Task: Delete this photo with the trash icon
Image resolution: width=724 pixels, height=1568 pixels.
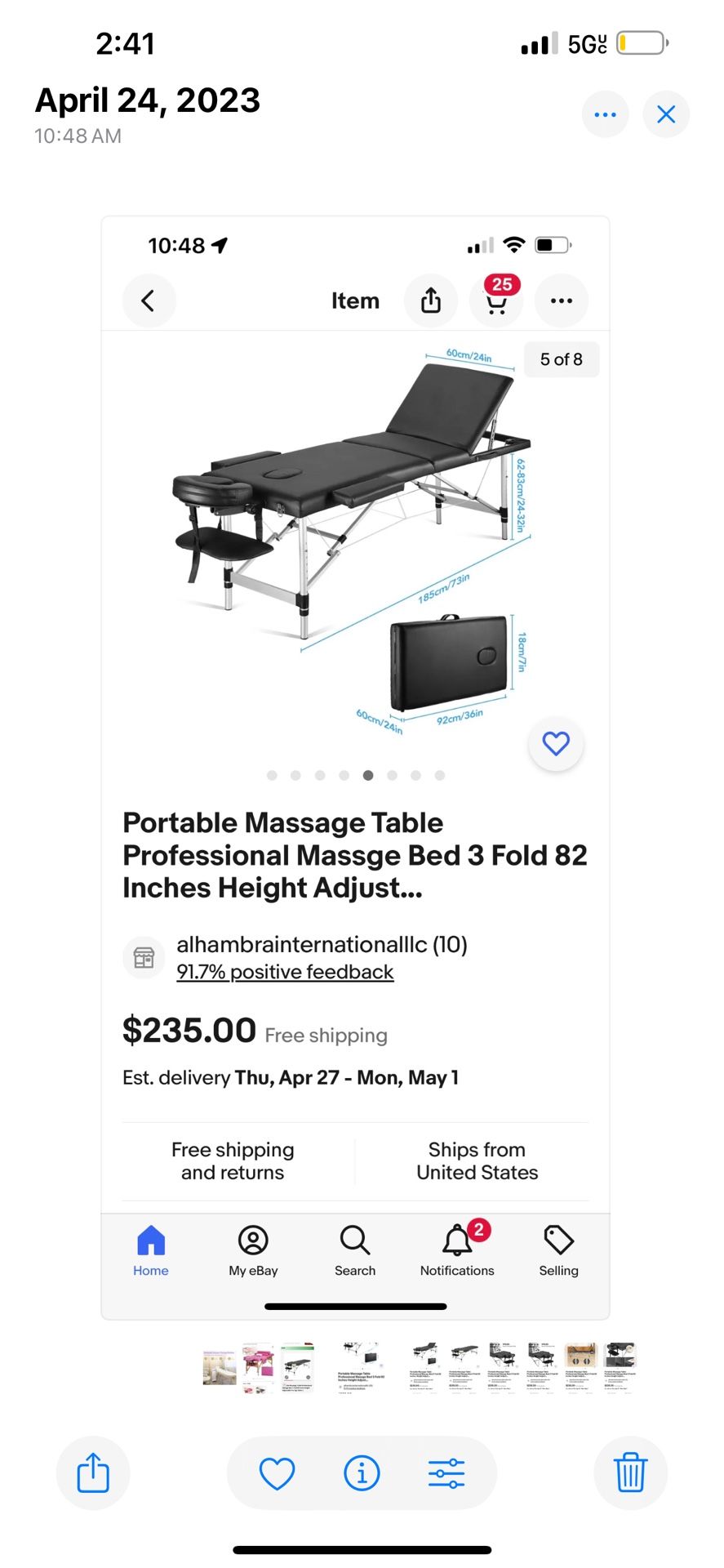Action: click(630, 1472)
